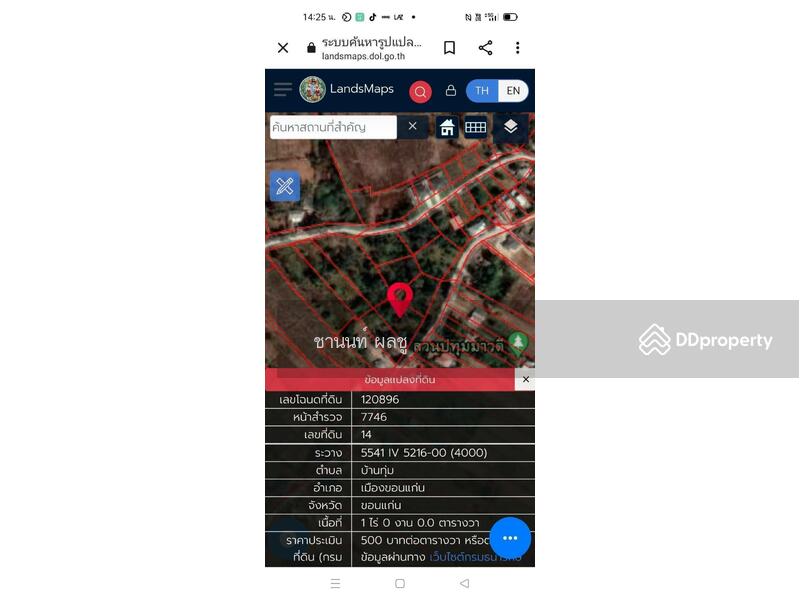Open the LandsMaps hamburger menu
This screenshot has height=600, width=800.
tap(283, 90)
